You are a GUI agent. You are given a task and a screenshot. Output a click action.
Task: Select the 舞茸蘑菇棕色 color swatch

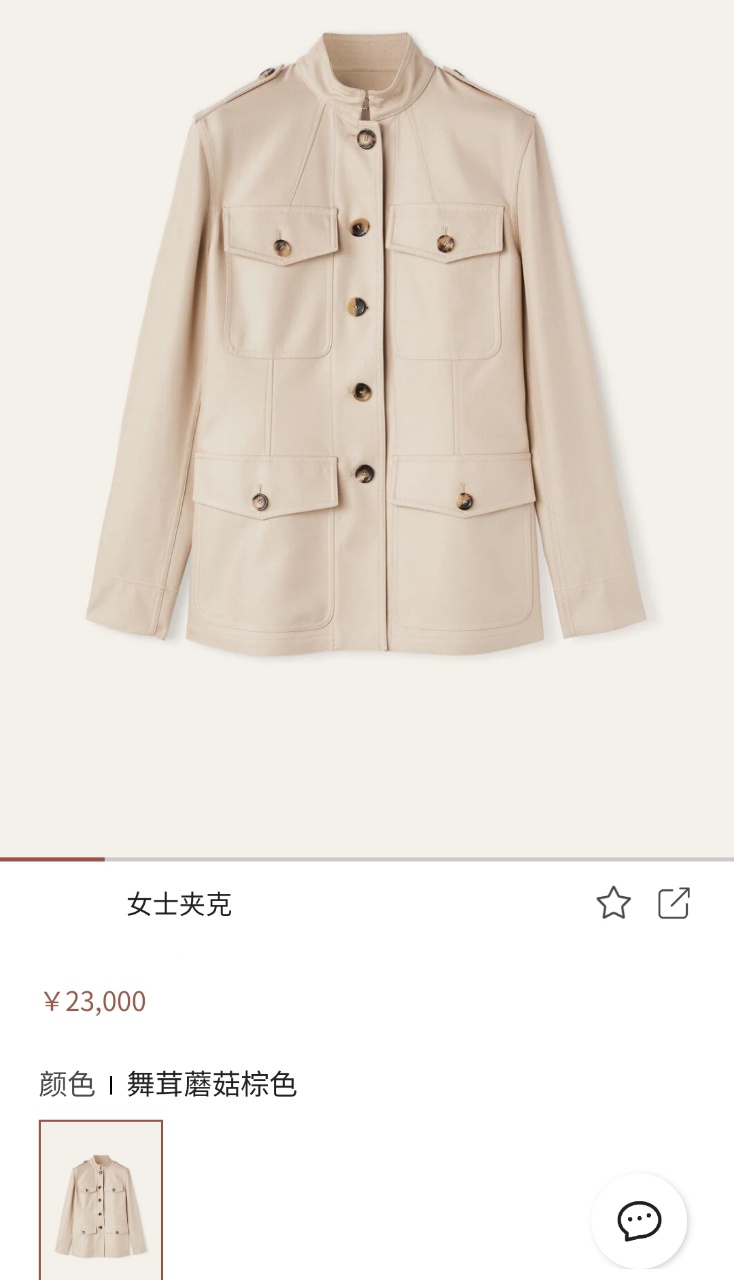pyautogui.click(x=101, y=1200)
